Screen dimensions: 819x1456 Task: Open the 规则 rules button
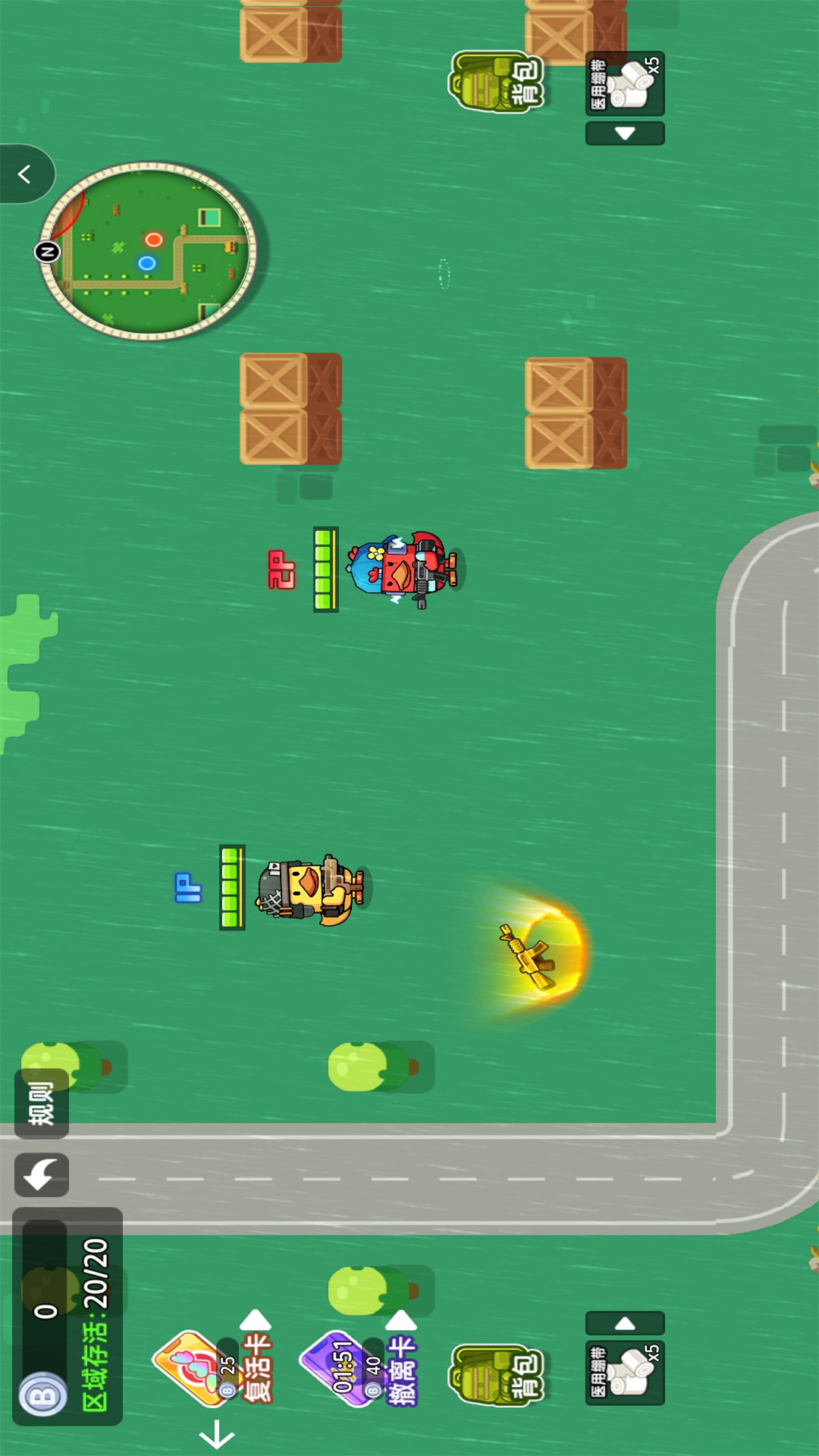pos(42,1103)
